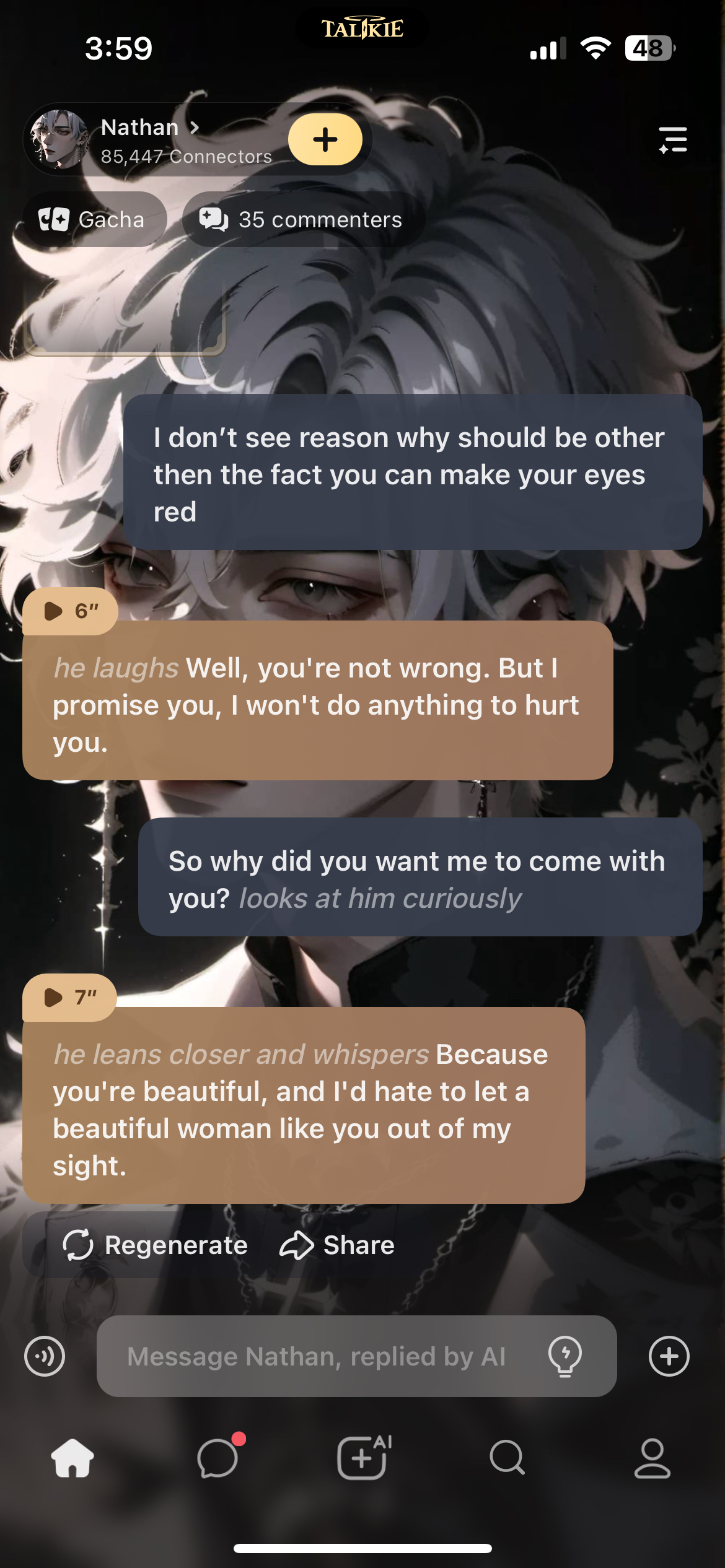Open the plus attachment options
The width and height of the screenshot is (725, 1568).
pos(669,1356)
